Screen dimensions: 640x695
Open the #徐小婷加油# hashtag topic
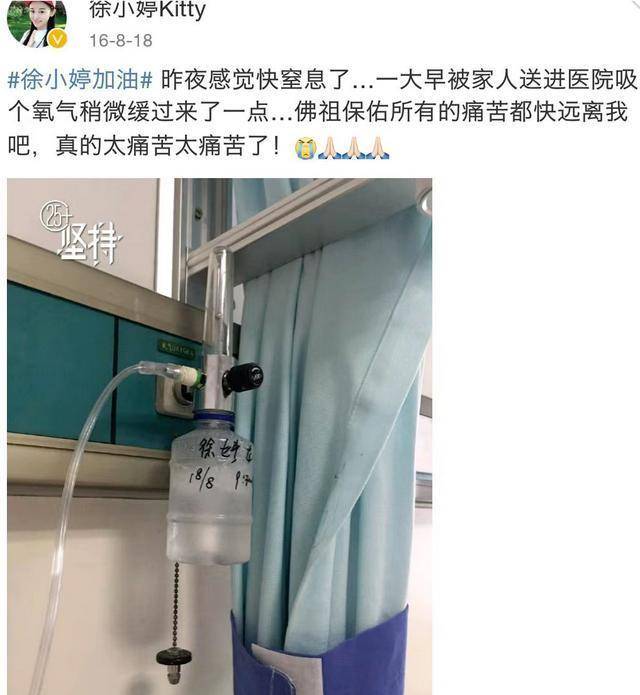pos(79,79)
